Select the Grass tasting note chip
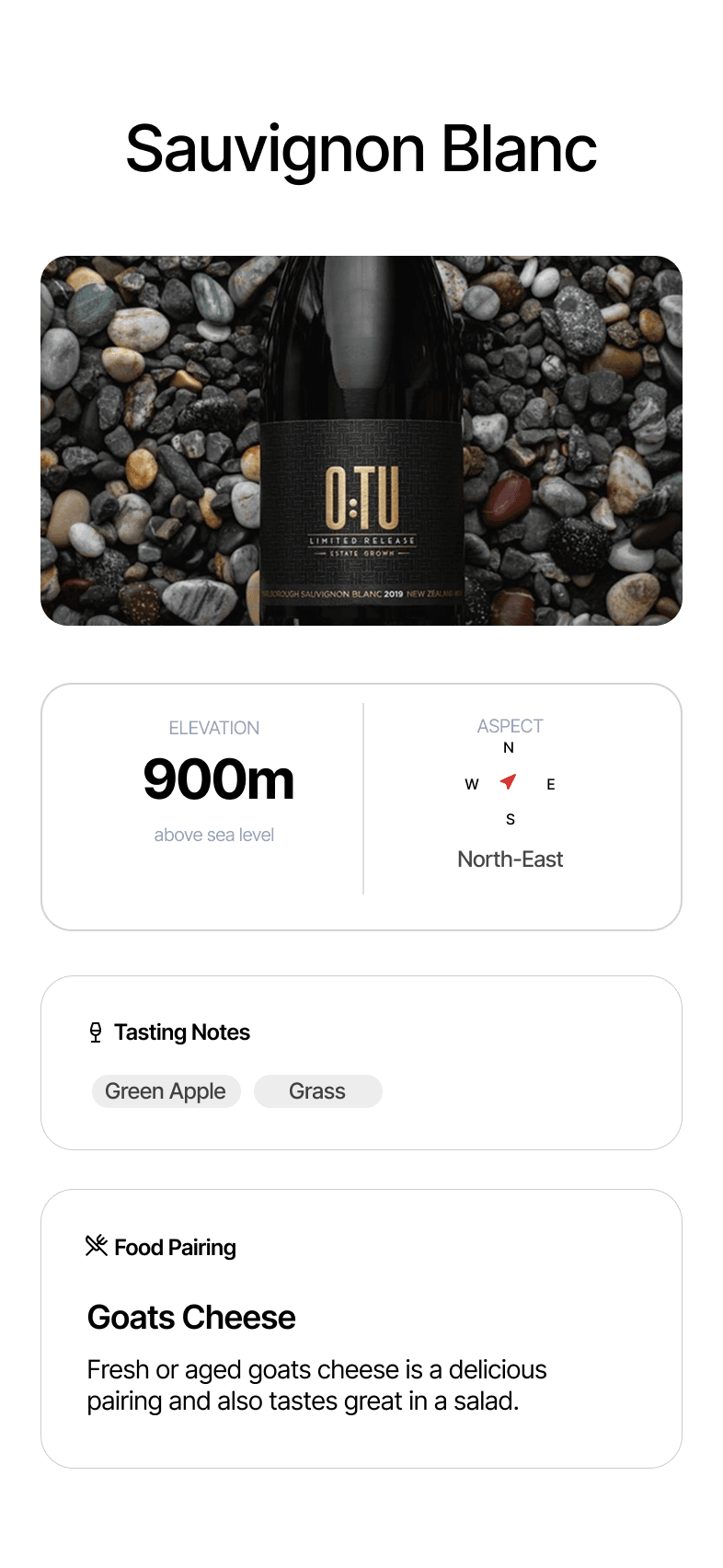This screenshot has width=723, height=1568. click(x=317, y=1091)
